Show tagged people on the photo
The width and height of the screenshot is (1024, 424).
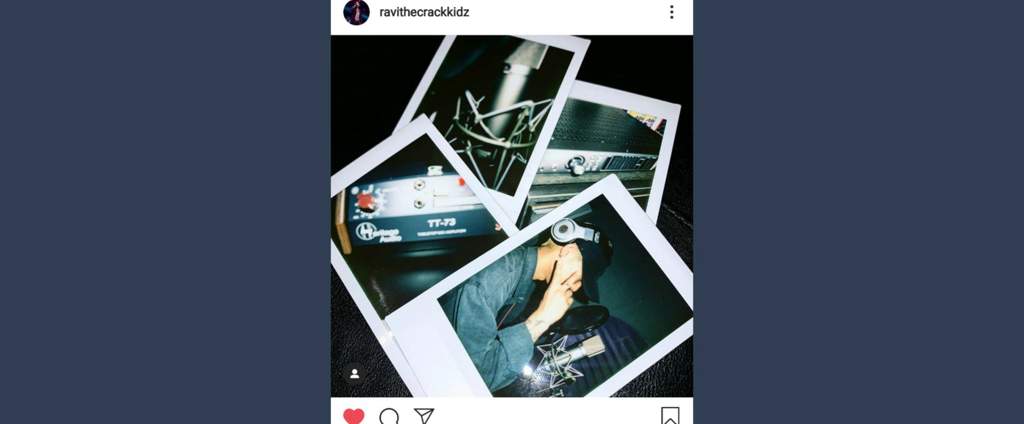(354, 374)
